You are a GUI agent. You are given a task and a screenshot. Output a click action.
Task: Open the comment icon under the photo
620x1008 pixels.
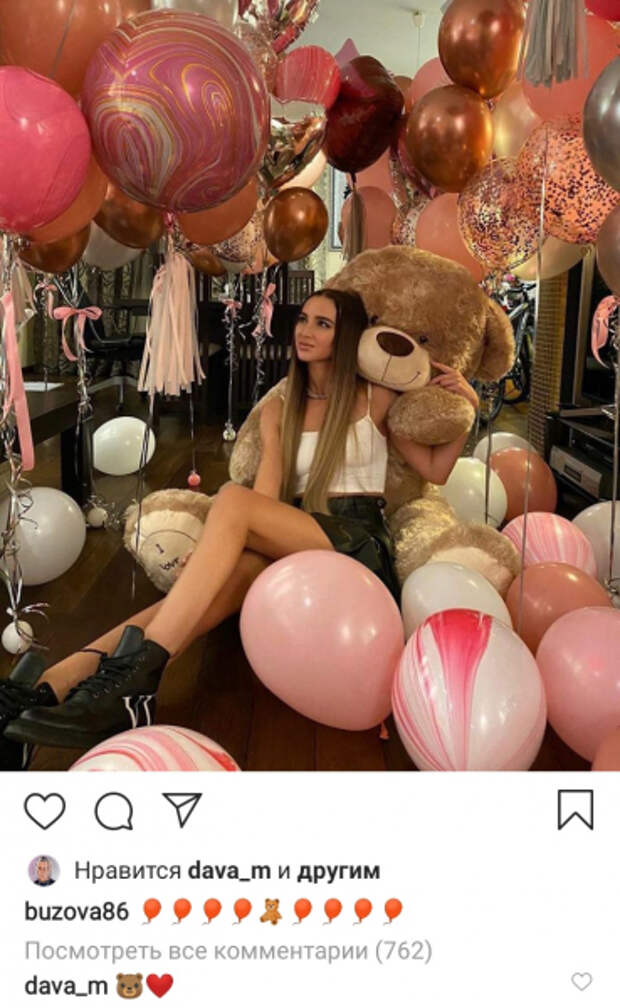[x=113, y=811]
